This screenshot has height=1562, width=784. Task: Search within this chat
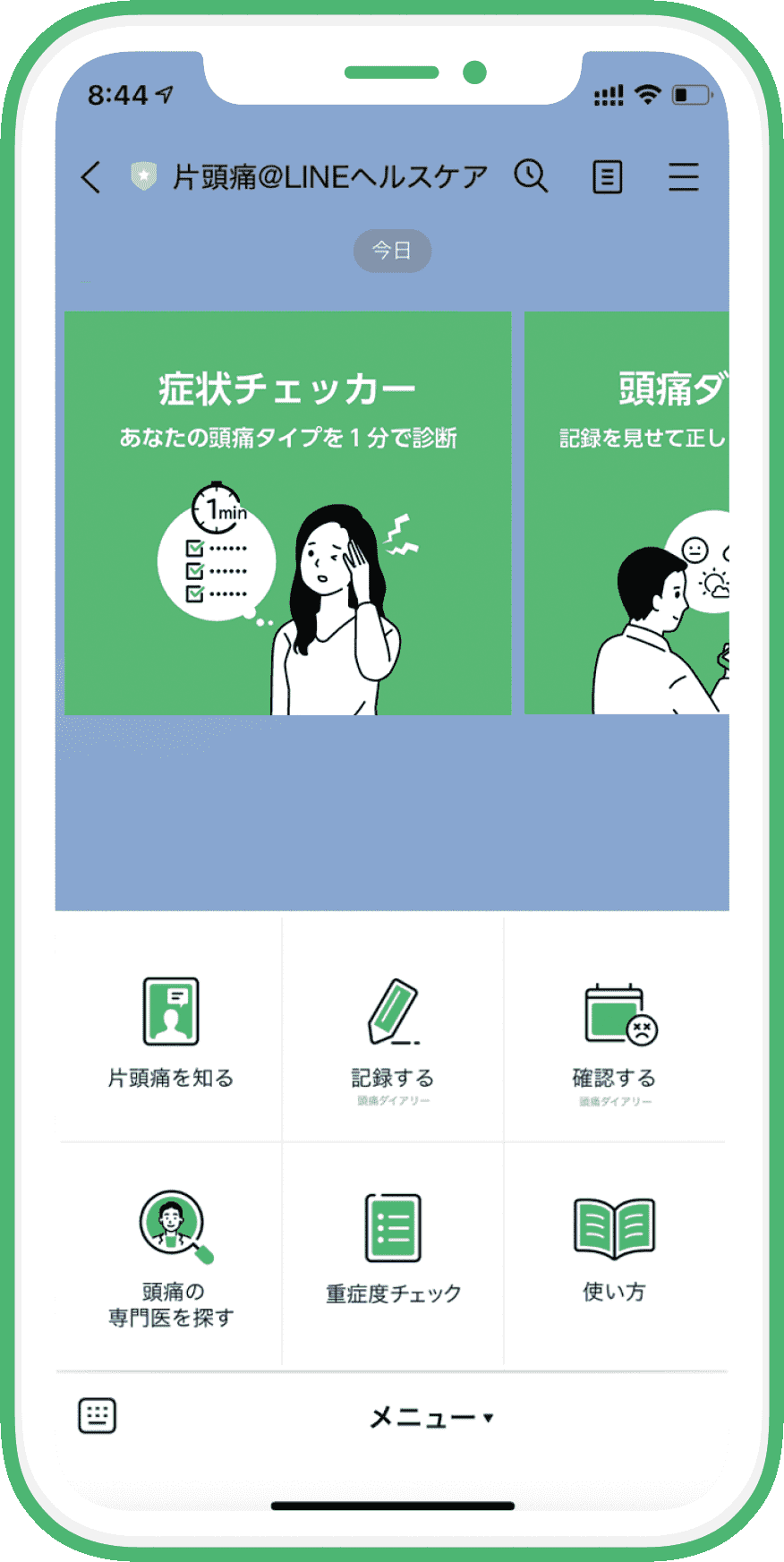(531, 176)
